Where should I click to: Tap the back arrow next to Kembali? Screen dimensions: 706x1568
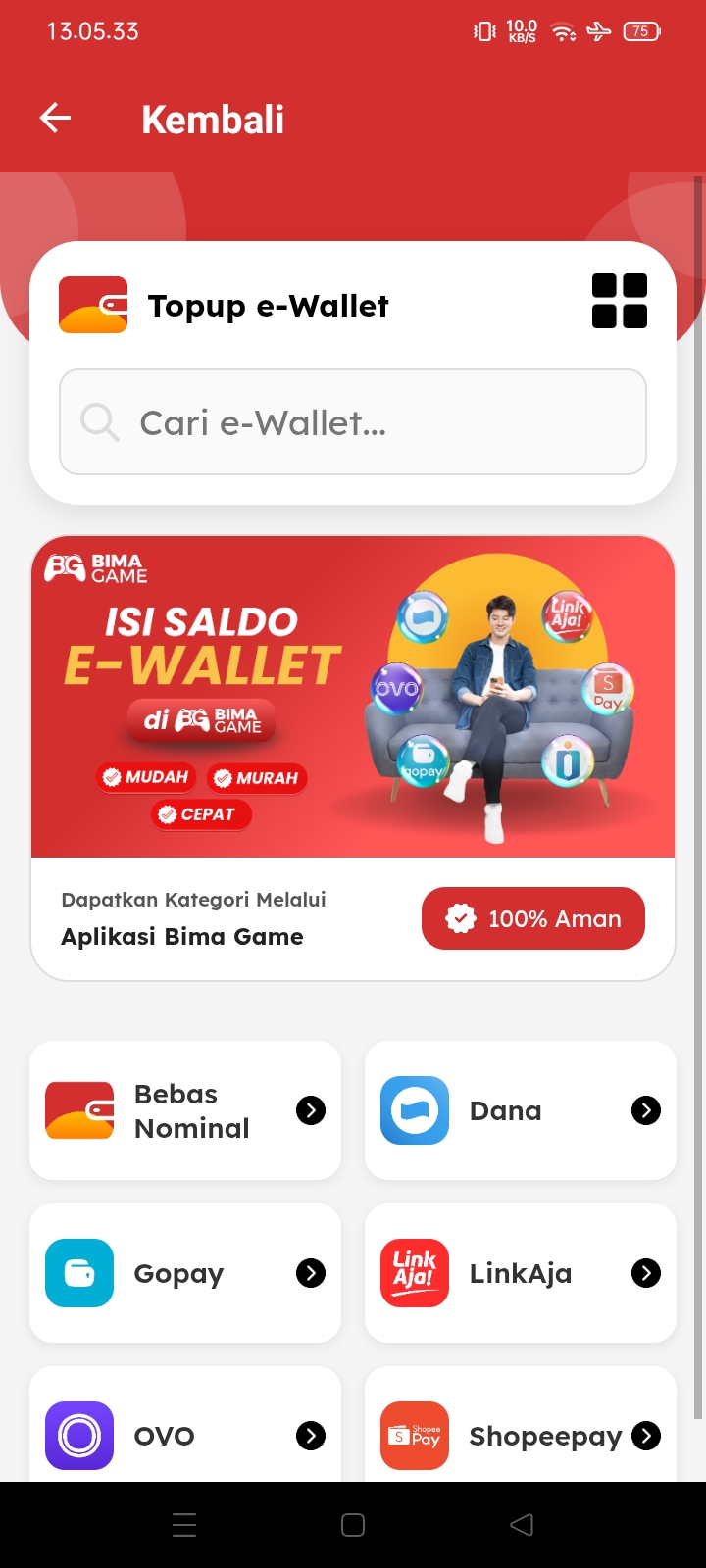point(56,119)
